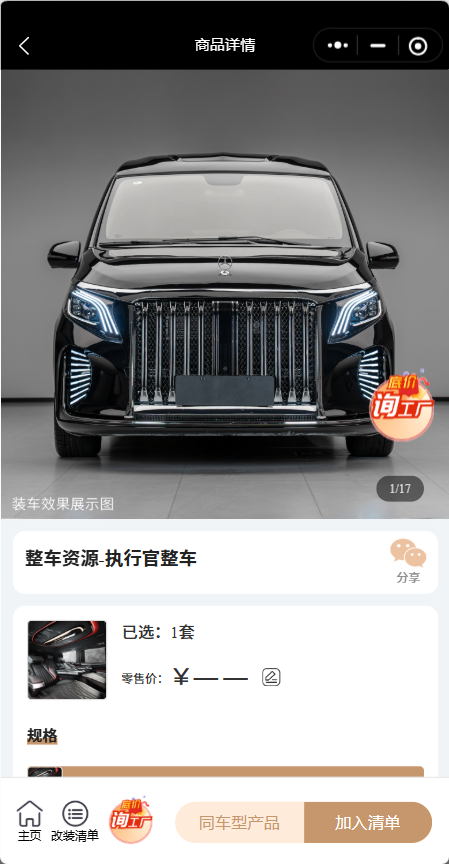The height and width of the screenshot is (864, 449).
Task: View 同车型产品
Action: pyautogui.click(x=240, y=823)
